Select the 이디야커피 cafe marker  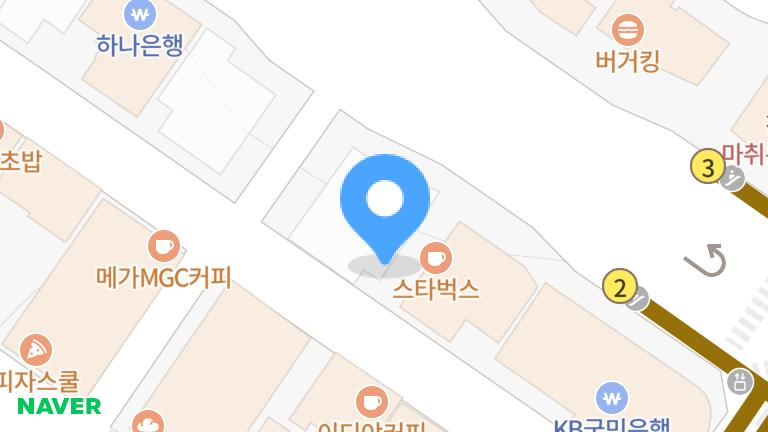point(371,402)
